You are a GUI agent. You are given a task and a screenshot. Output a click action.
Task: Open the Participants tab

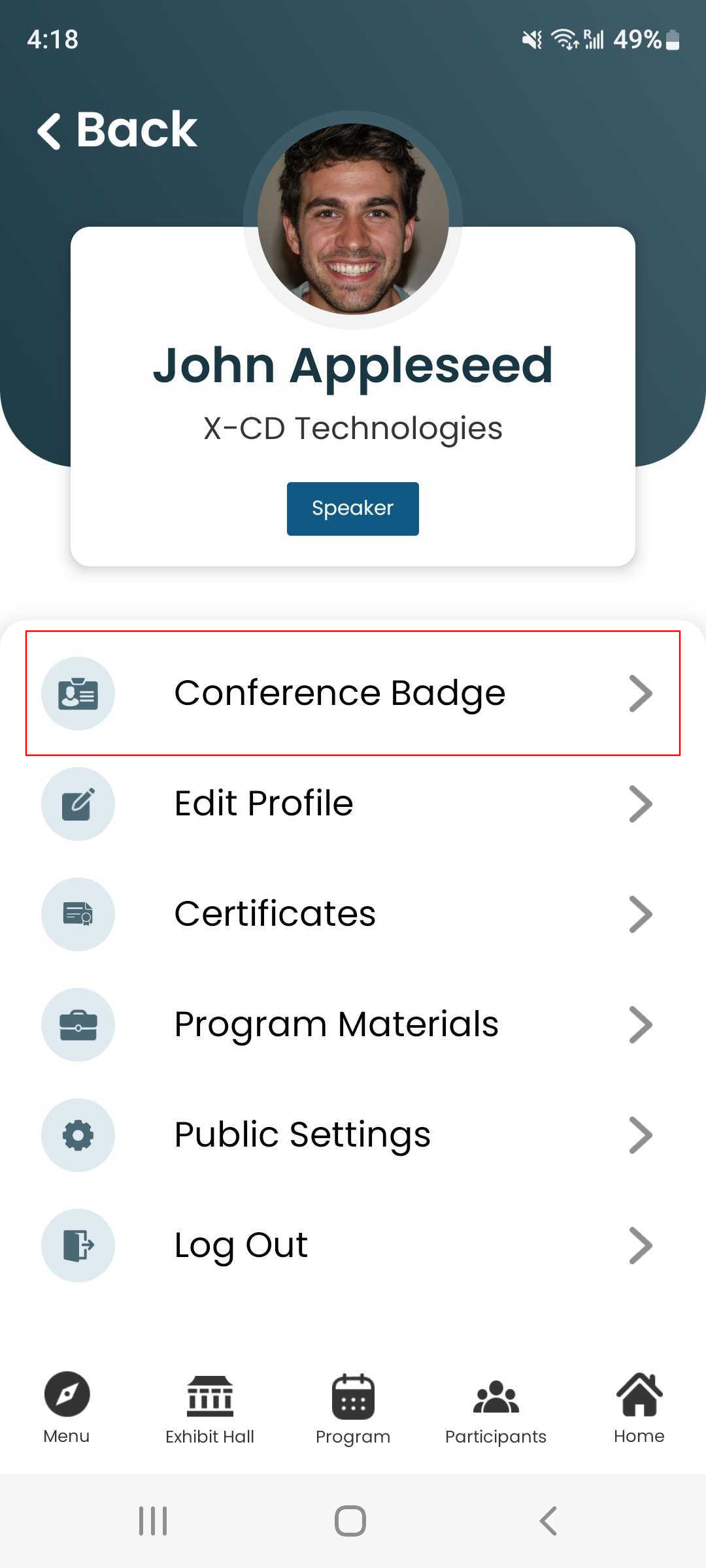(496, 1408)
